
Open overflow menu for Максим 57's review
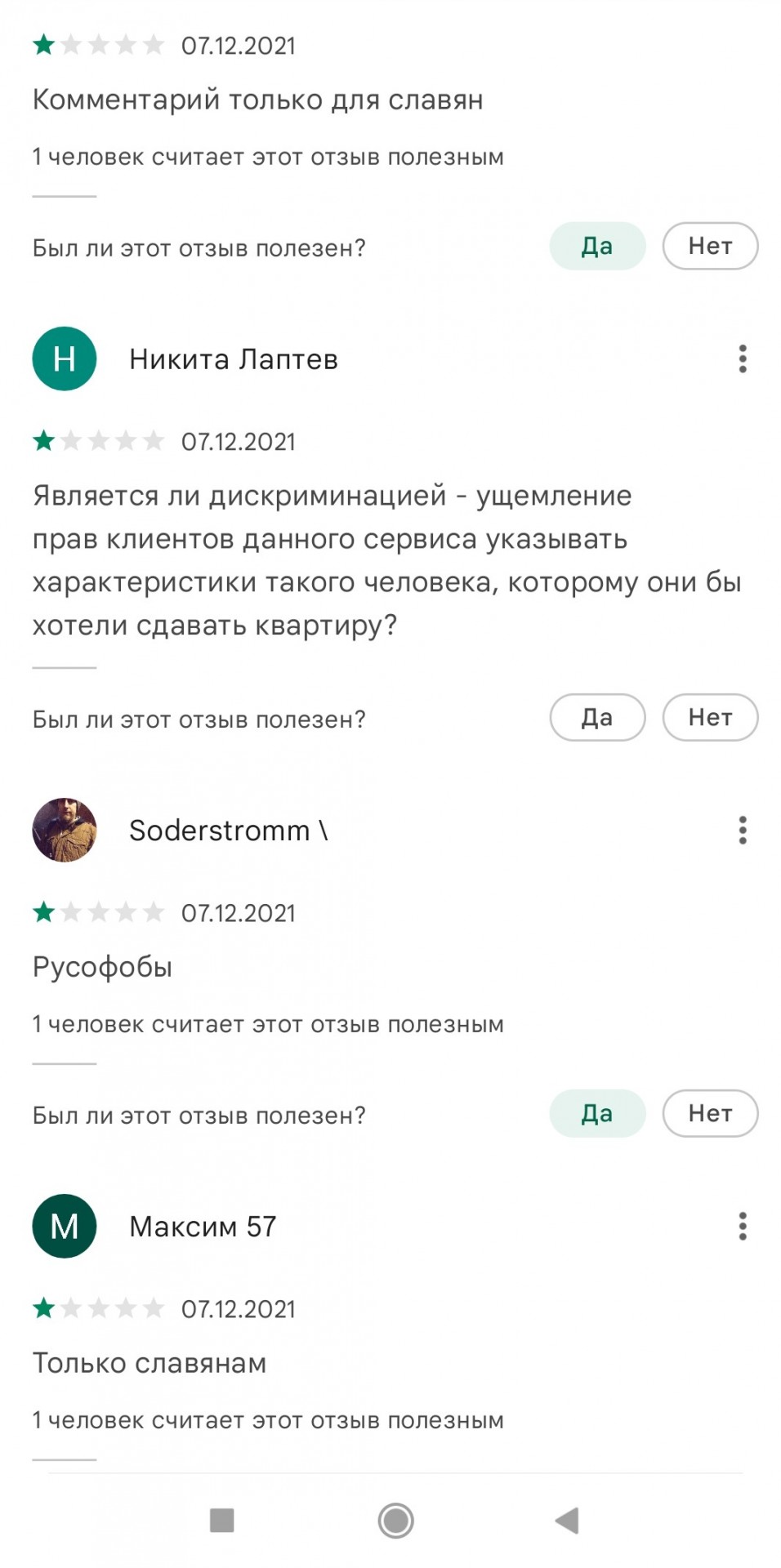tap(742, 1226)
